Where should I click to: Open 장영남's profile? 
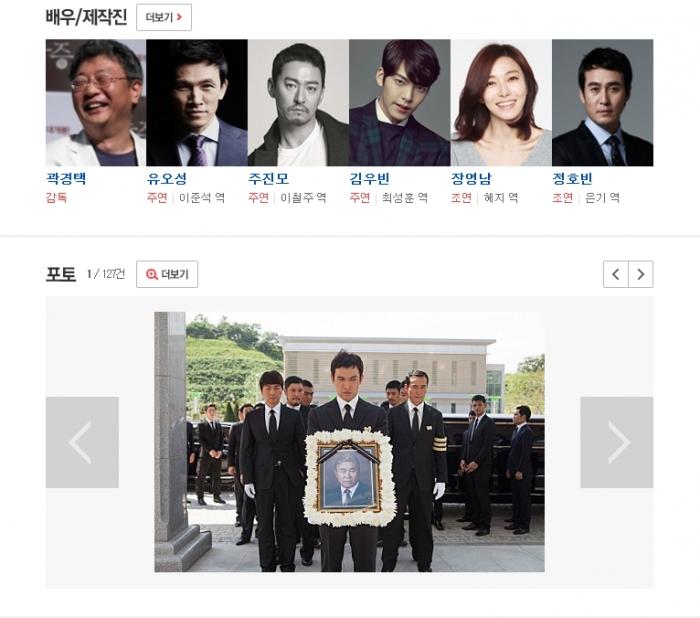(500, 103)
